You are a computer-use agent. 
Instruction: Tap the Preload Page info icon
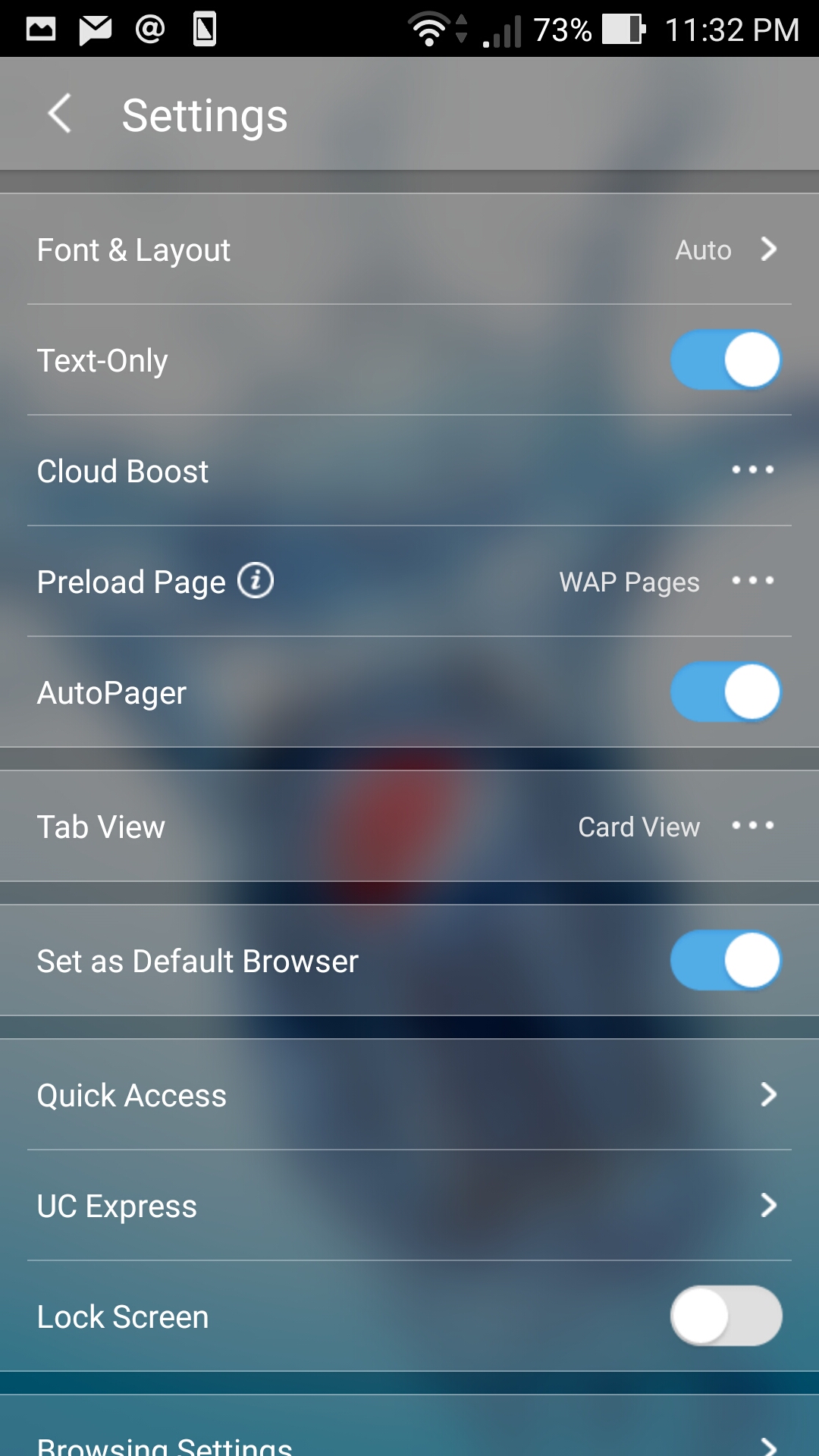coord(256,581)
